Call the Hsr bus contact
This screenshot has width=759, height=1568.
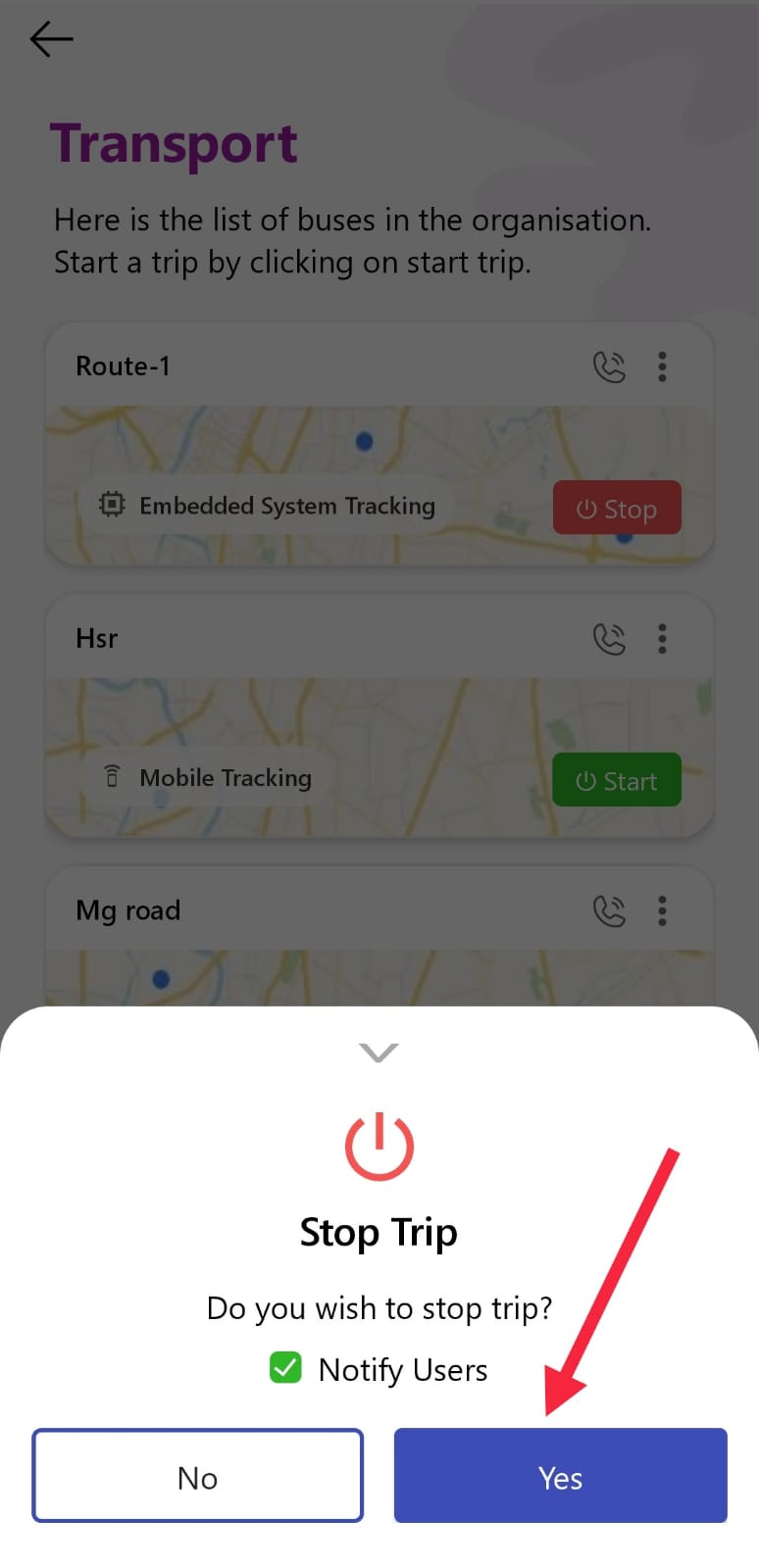click(x=609, y=639)
